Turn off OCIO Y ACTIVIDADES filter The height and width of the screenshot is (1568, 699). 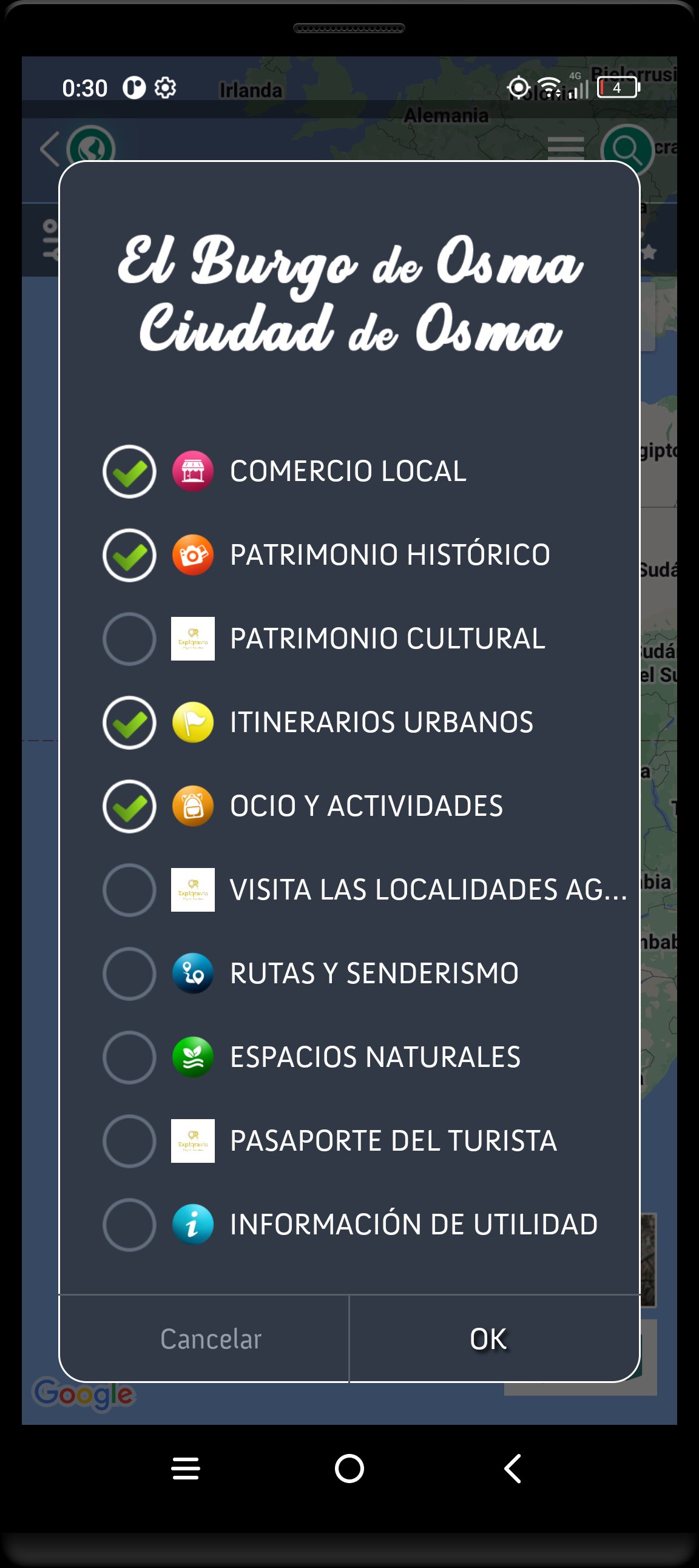pos(129,806)
